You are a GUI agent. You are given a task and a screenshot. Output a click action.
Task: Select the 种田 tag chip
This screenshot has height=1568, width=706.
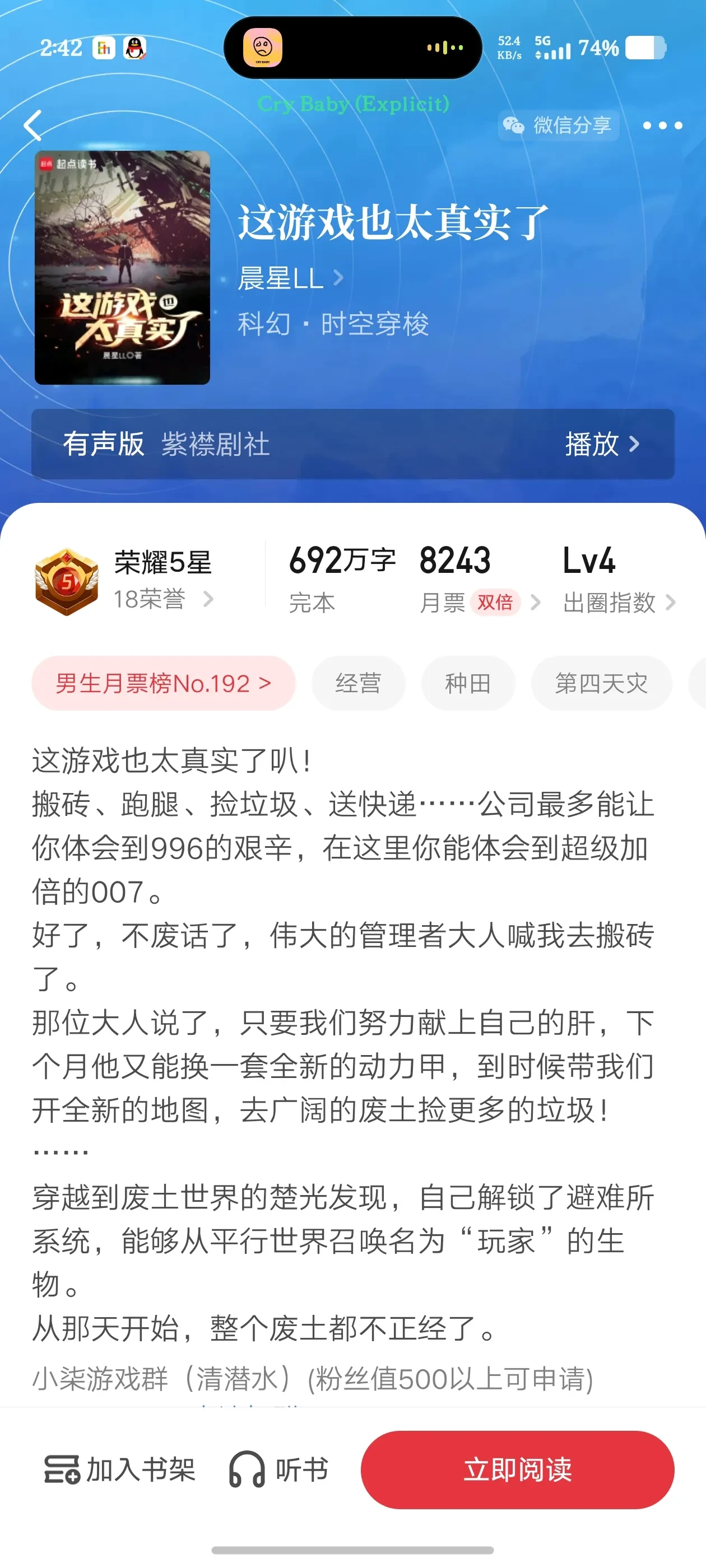pyautogui.click(x=468, y=683)
